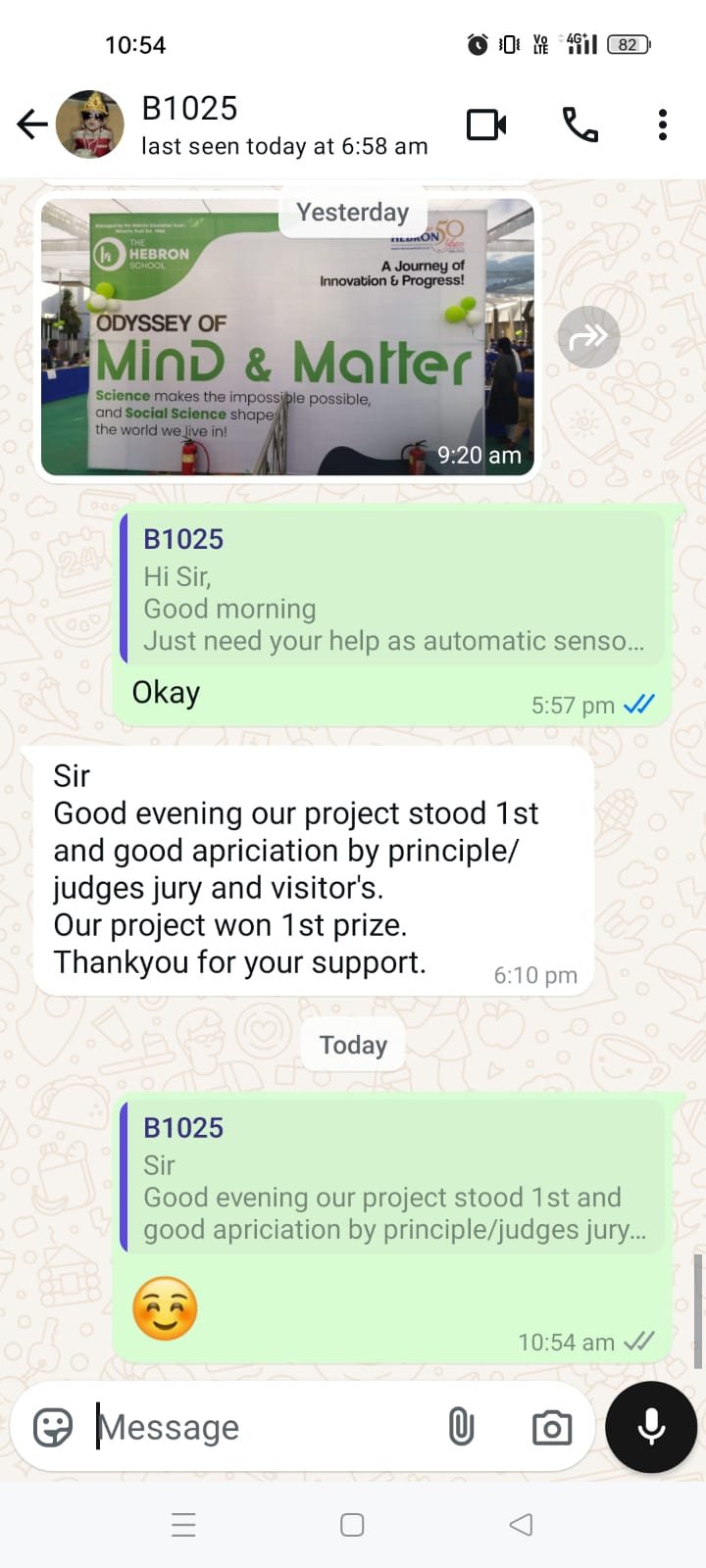Open B1025 contact profile info
706x1568 pixels.
coord(284,124)
